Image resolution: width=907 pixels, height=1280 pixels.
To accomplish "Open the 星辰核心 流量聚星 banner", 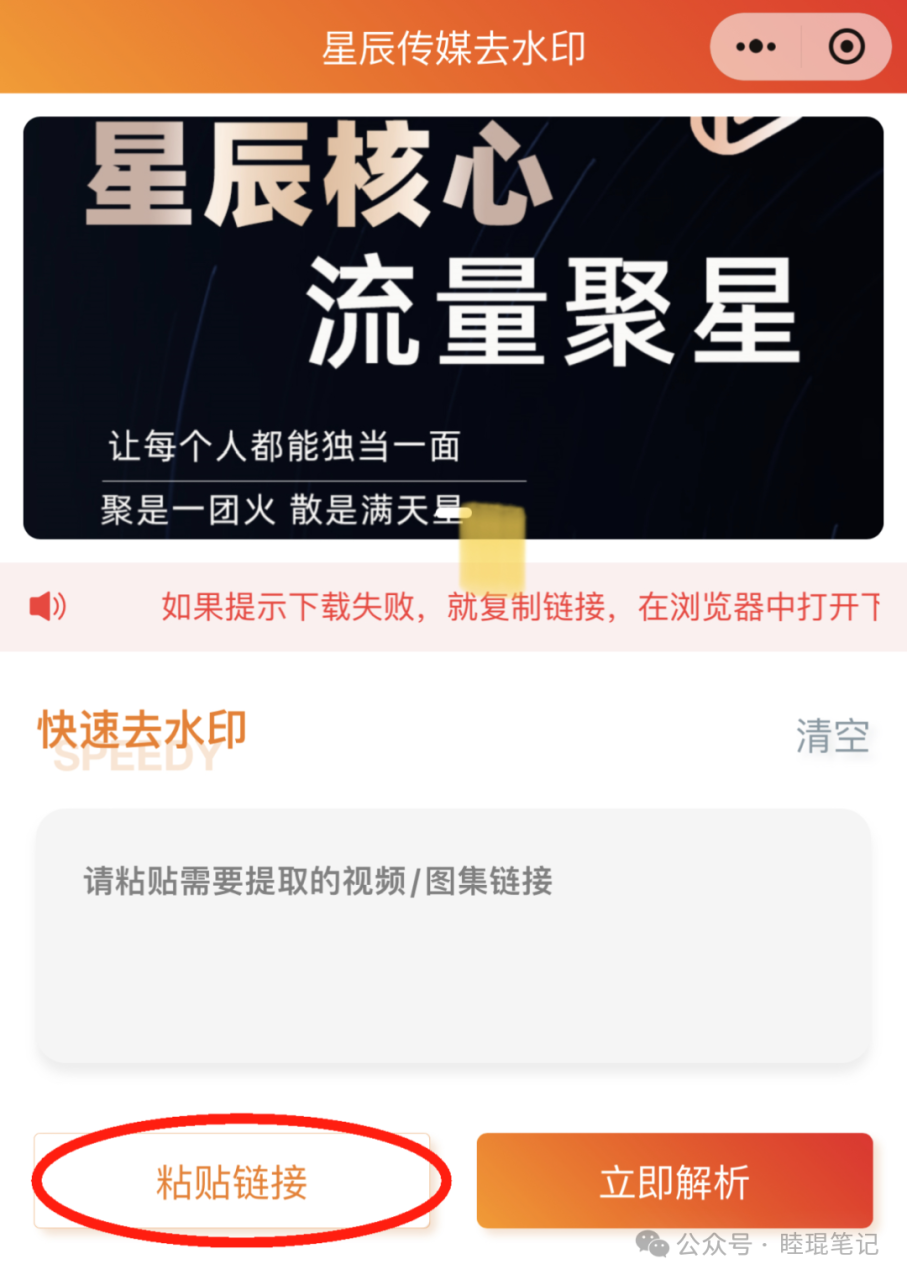I will 453,328.
